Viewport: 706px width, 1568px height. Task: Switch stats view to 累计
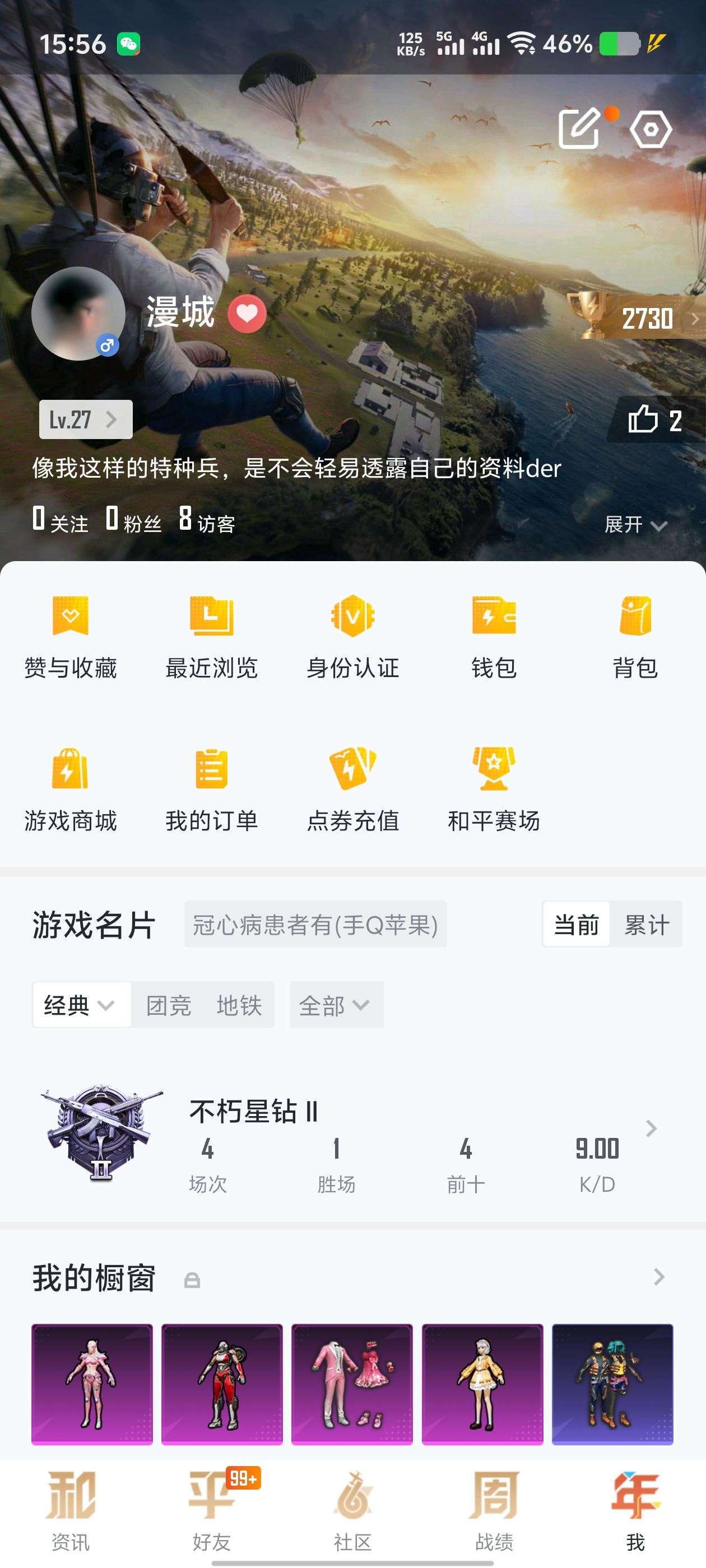[x=647, y=925]
